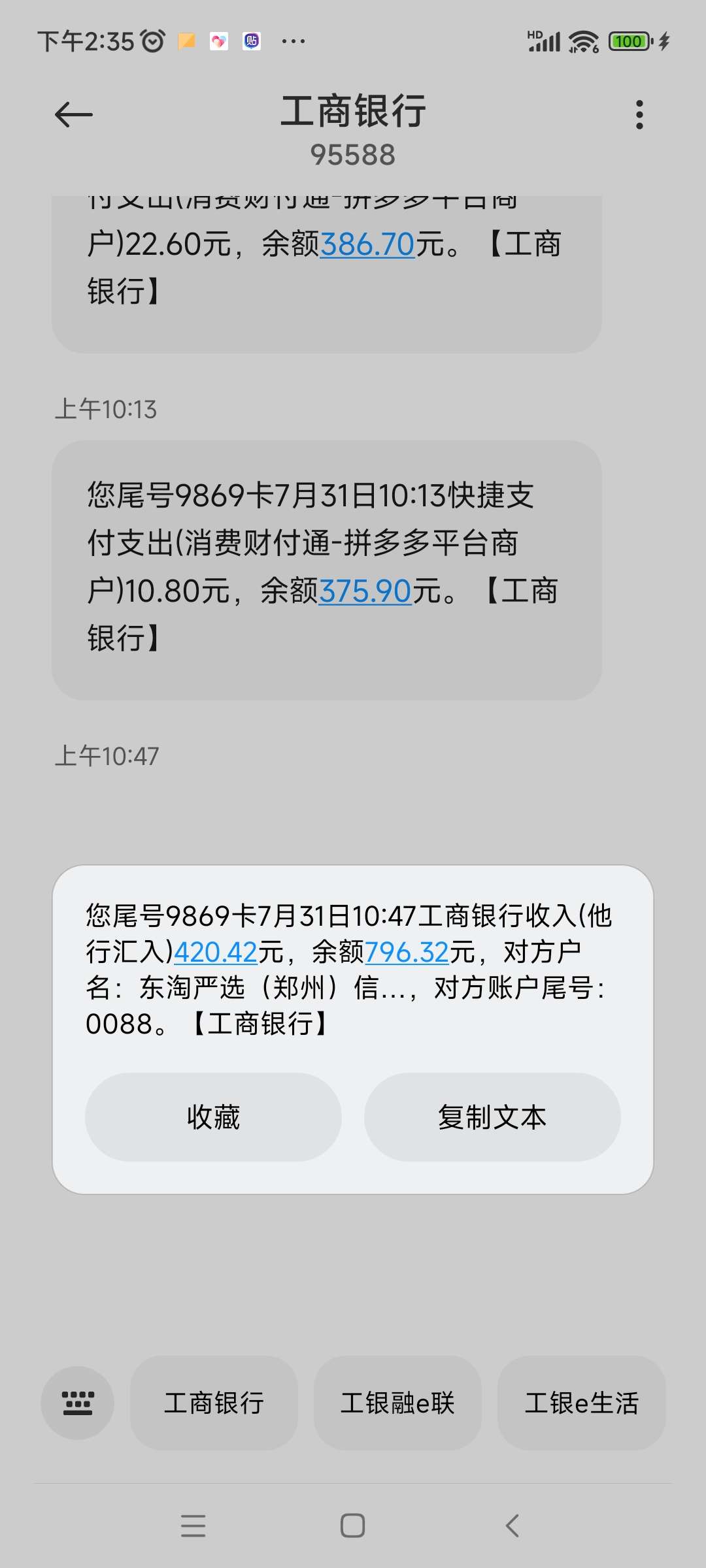The height and width of the screenshot is (1568, 706).
Task: Open the linked amount 420.42
Action: pyautogui.click(x=216, y=952)
